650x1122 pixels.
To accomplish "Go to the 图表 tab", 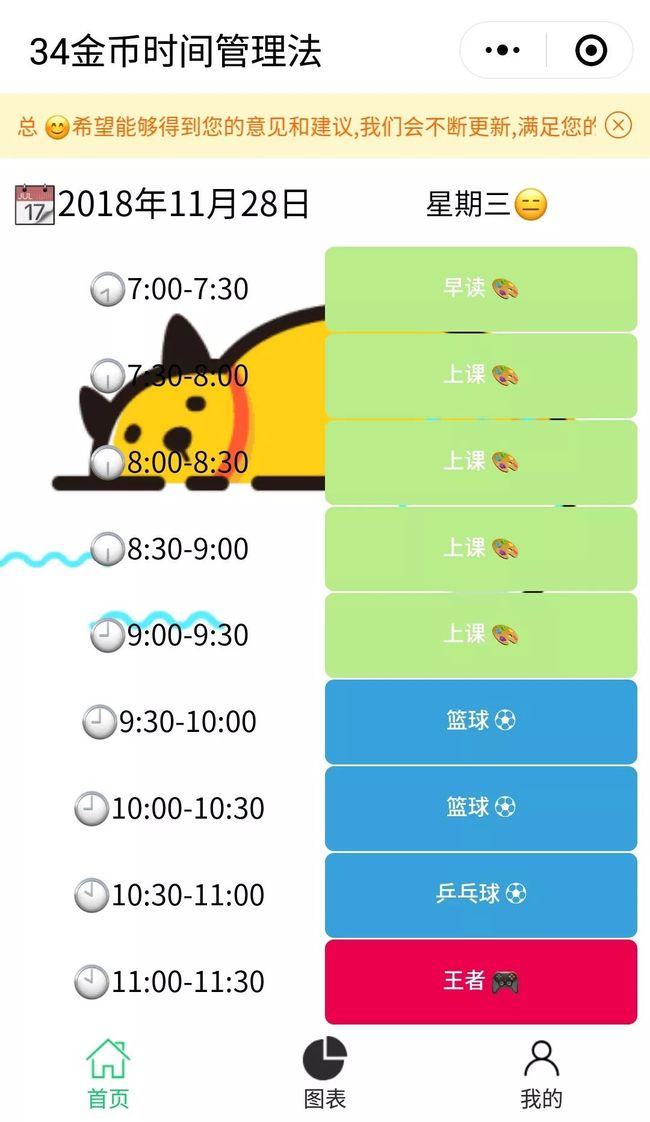I will tap(325, 1074).
